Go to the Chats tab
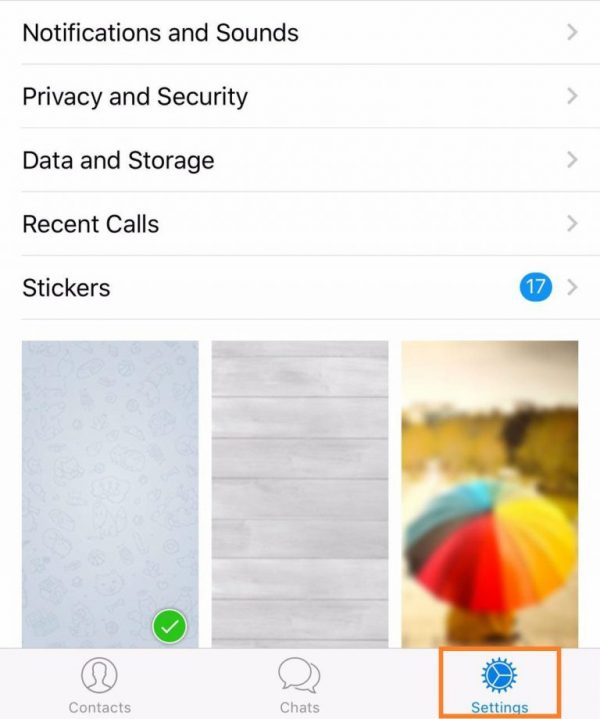The width and height of the screenshot is (600, 719). [x=299, y=685]
